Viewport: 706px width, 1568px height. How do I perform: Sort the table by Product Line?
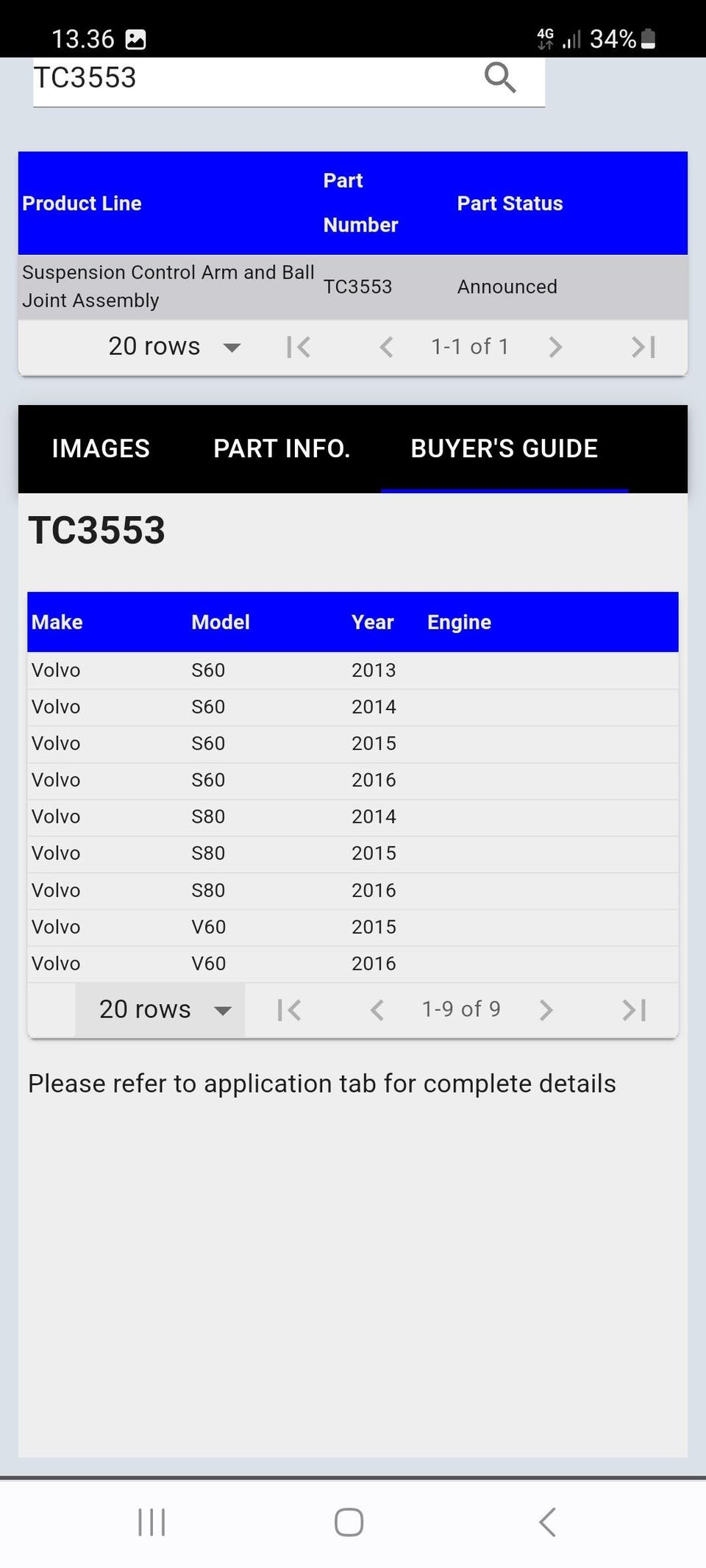pos(82,204)
